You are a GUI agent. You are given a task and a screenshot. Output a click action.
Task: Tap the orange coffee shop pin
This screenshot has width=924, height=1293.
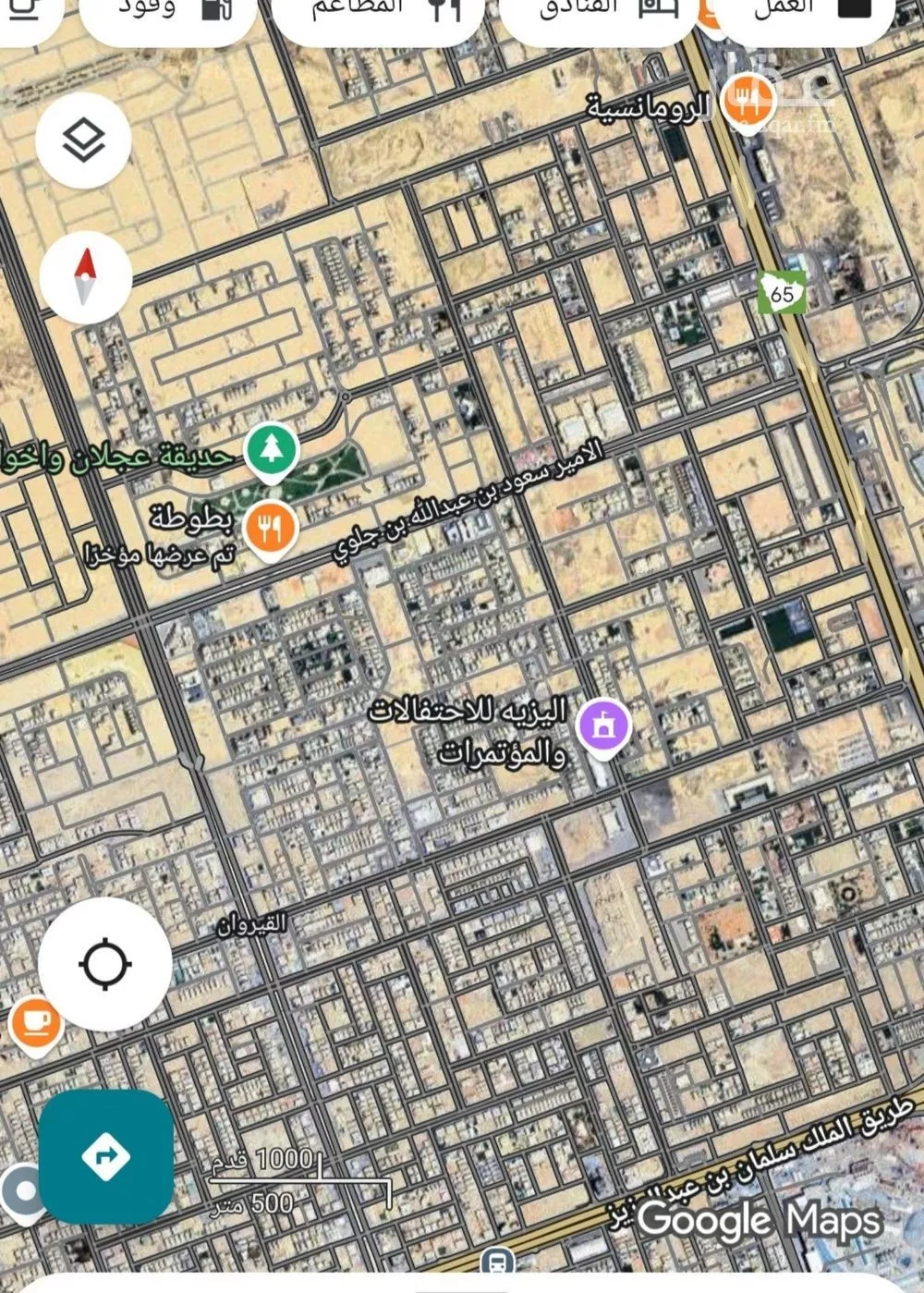pyautogui.click(x=35, y=1023)
